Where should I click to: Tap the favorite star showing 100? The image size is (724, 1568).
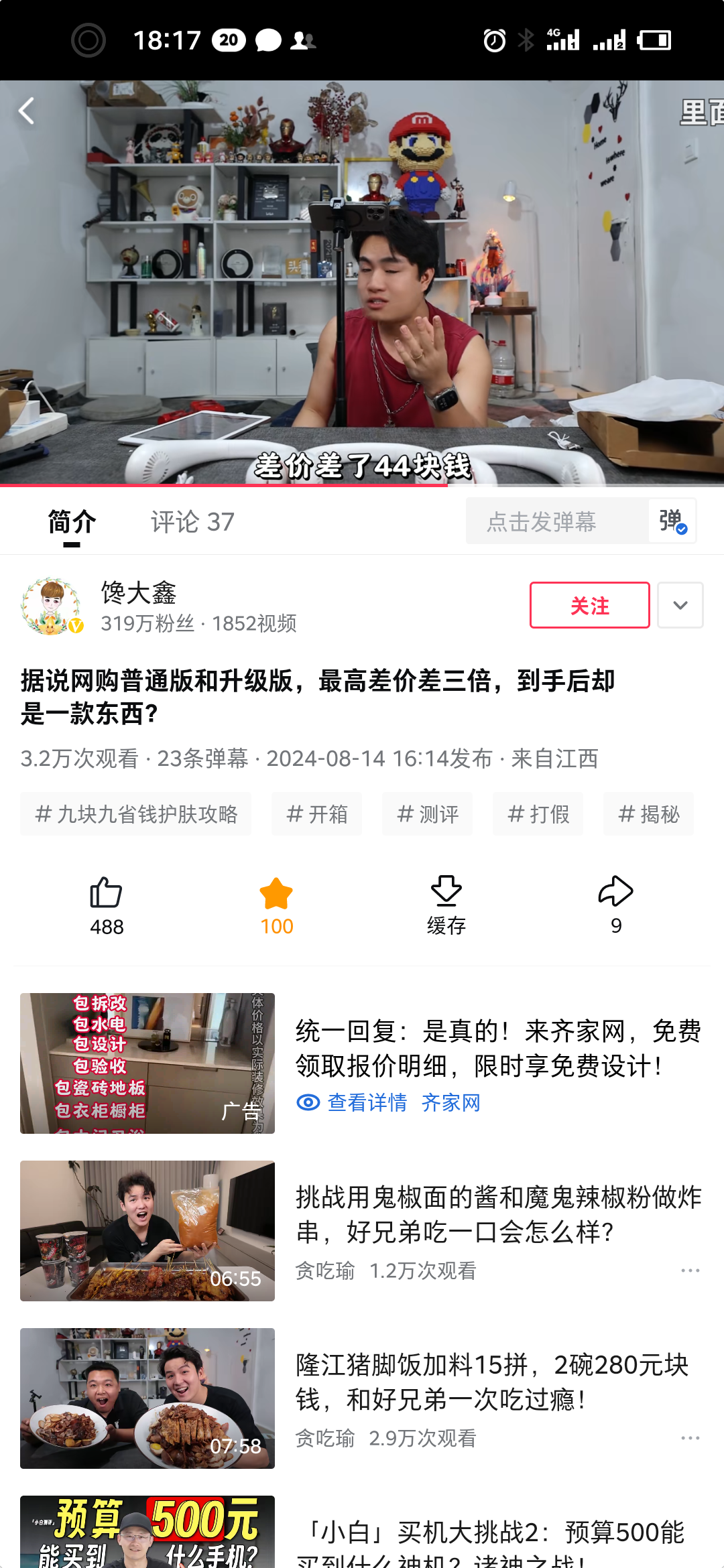(x=276, y=905)
